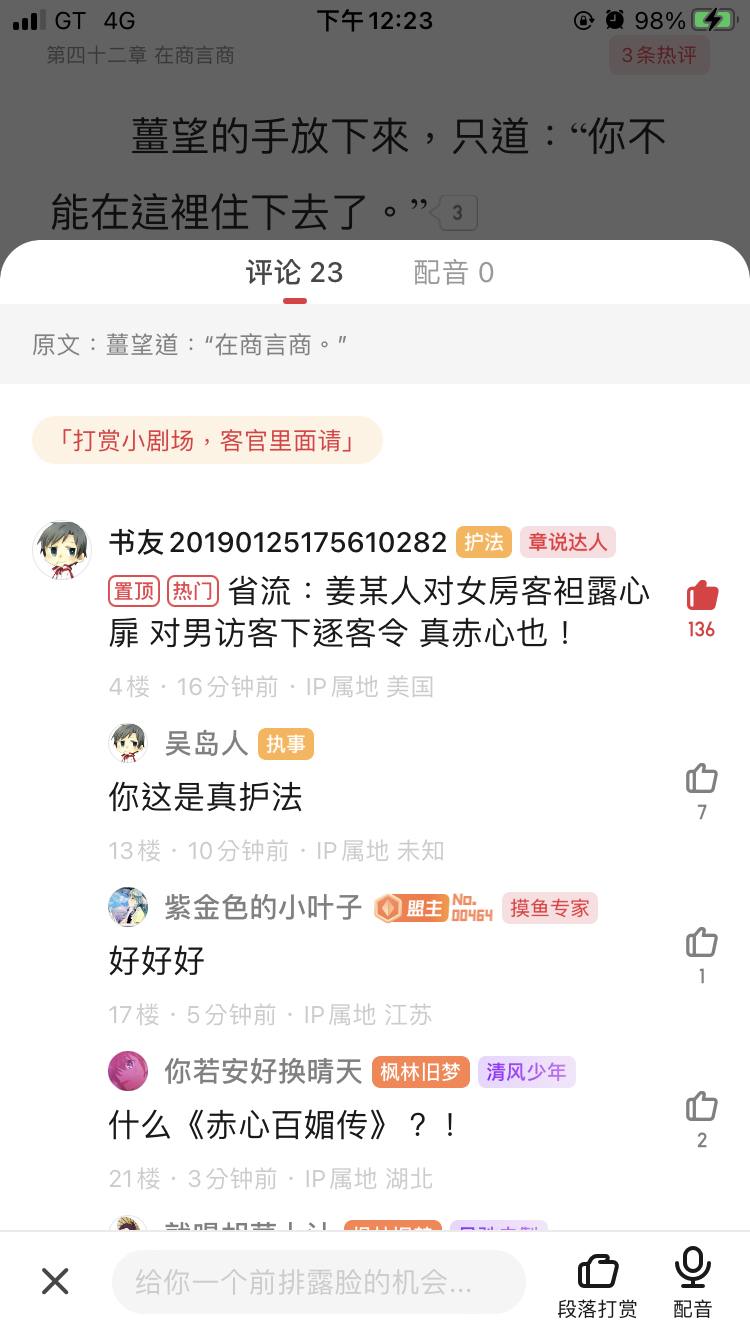Switch to the 评论 23 tab

pyautogui.click(x=294, y=272)
